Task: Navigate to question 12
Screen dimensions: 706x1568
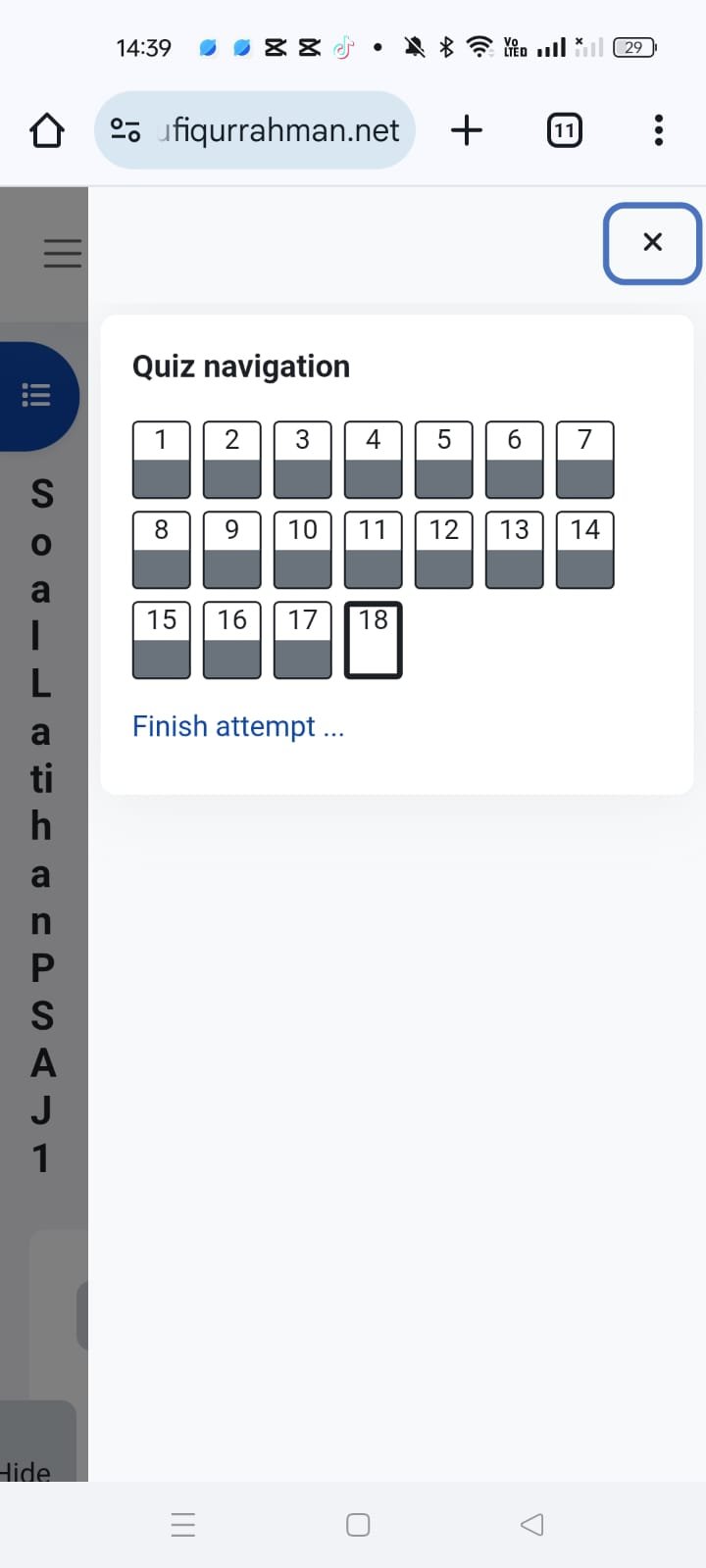Action: pyautogui.click(x=444, y=550)
